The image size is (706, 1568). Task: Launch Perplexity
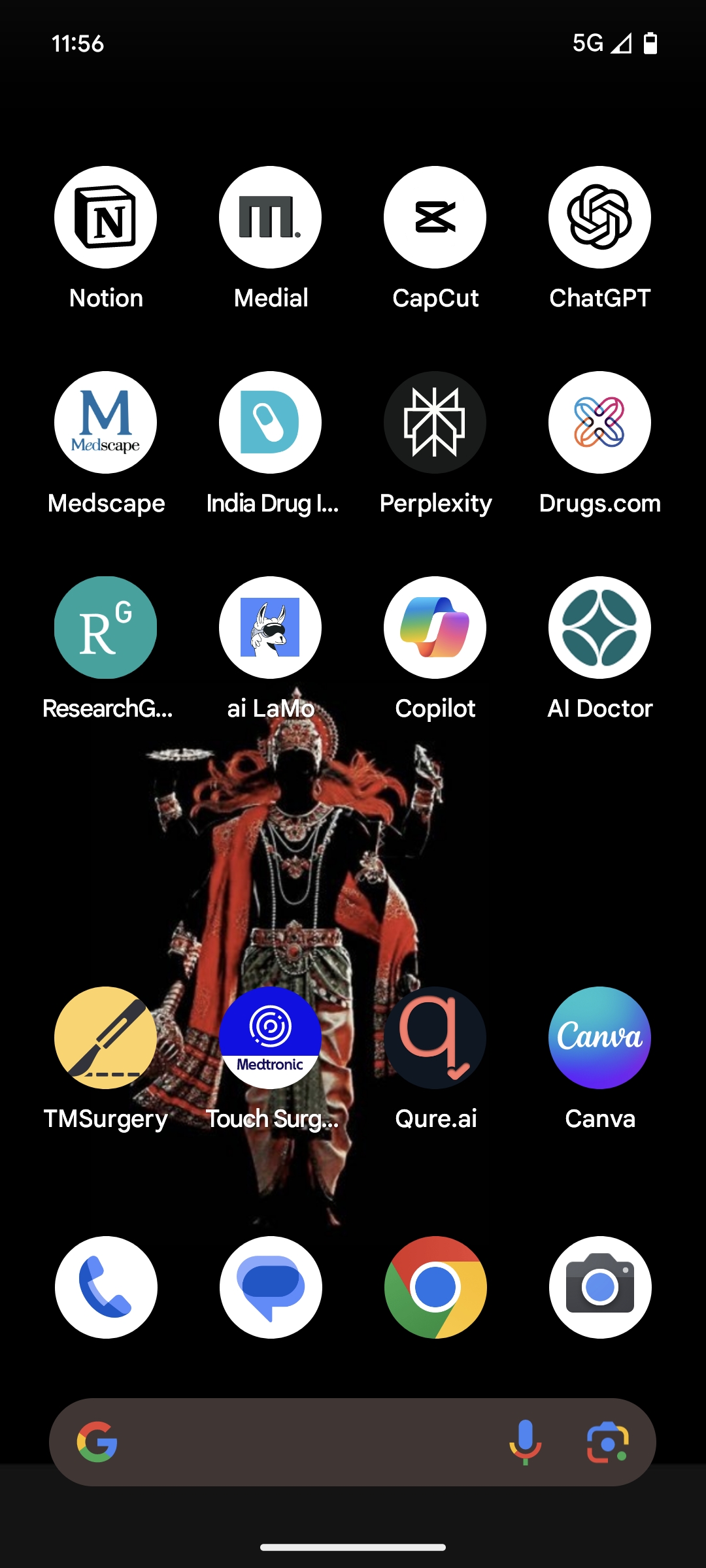pos(435,423)
